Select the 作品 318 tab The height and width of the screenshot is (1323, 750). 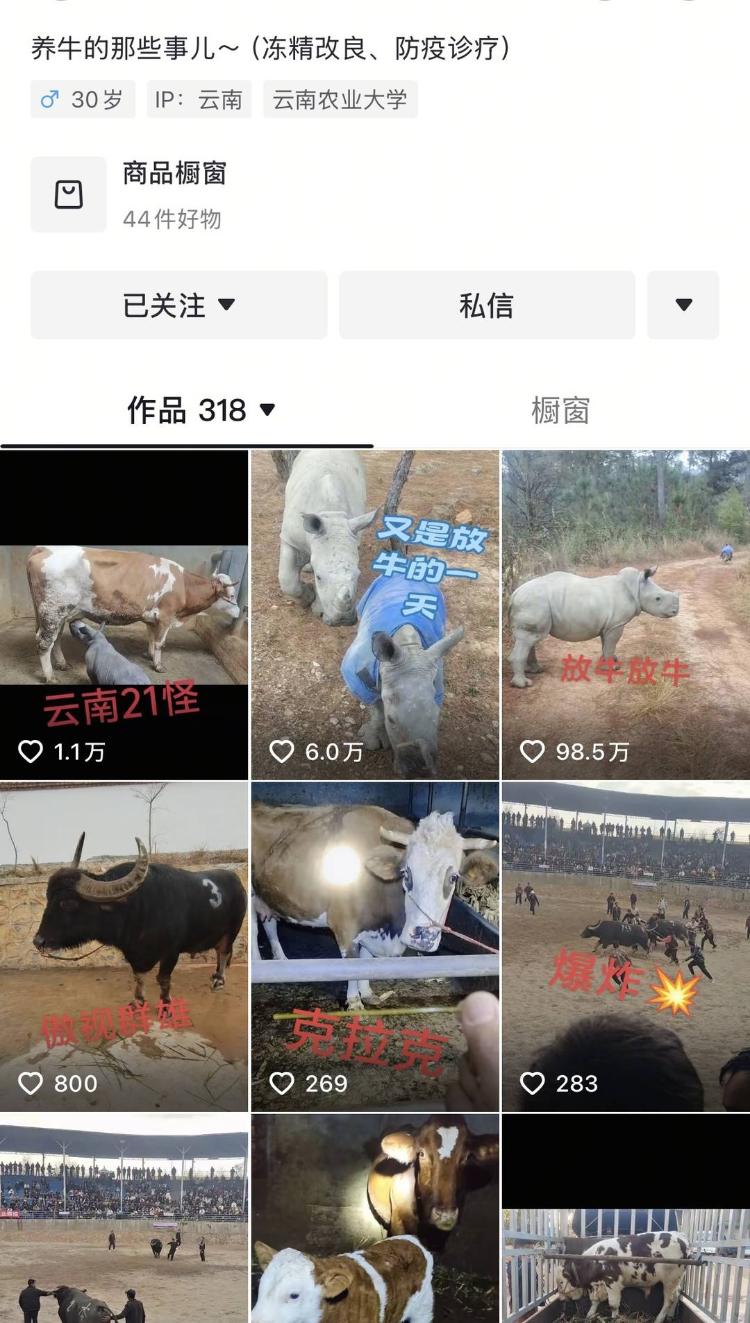point(200,410)
